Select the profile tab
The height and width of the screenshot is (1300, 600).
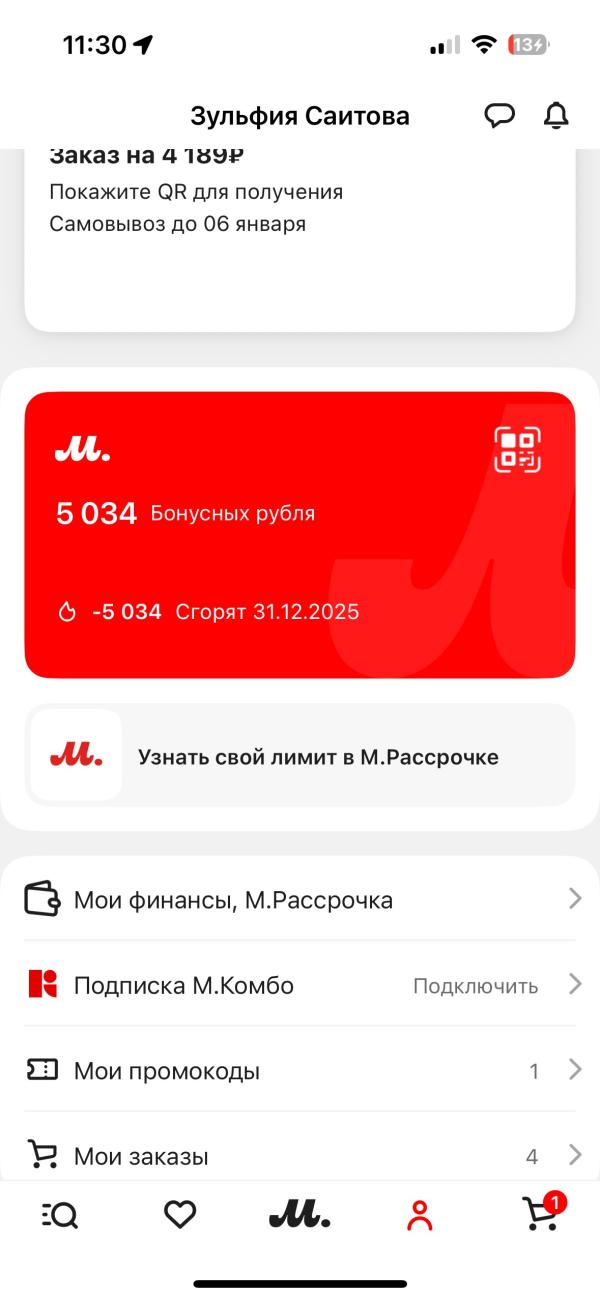(420, 1215)
